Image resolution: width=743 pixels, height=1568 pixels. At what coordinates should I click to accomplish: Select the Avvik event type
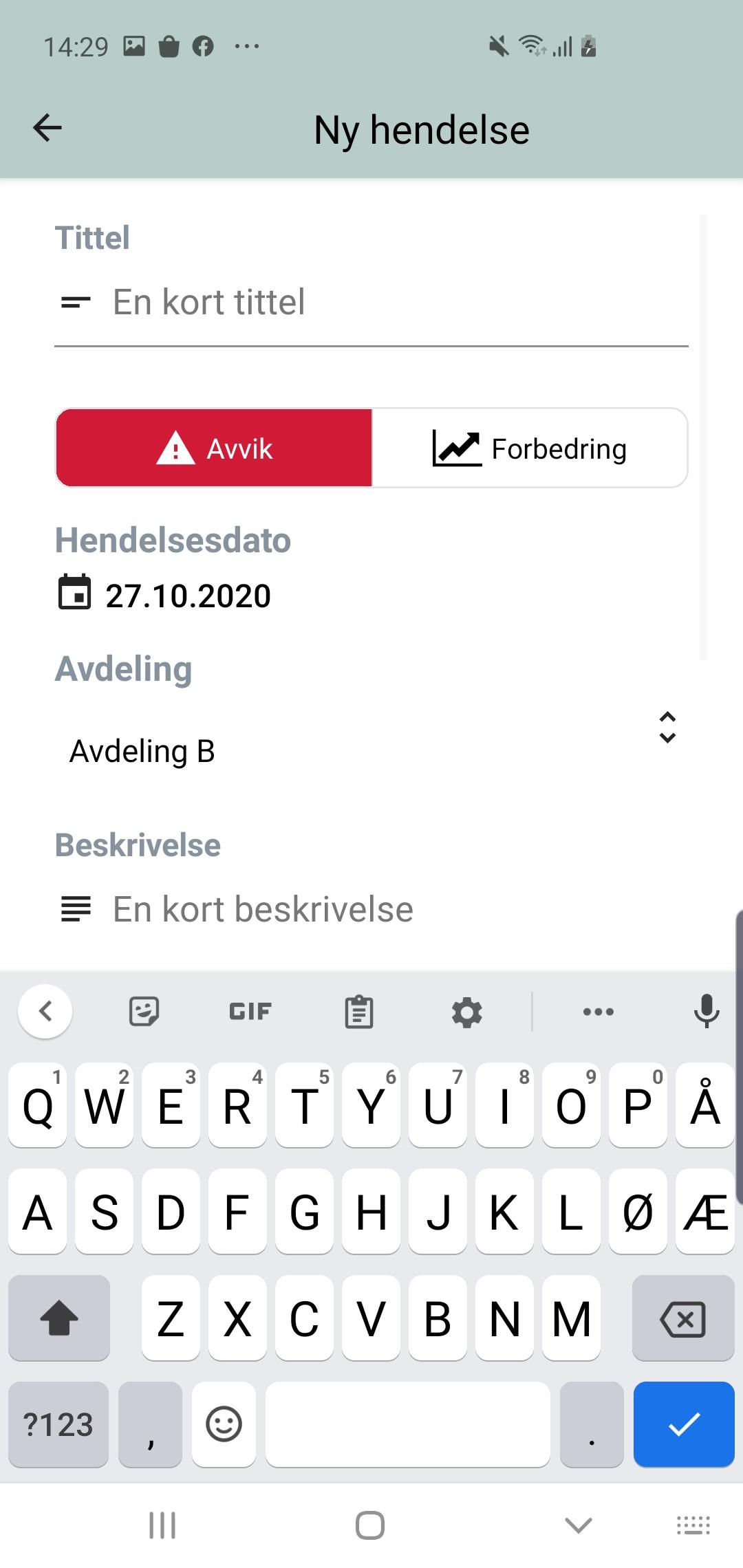(215, 448)
